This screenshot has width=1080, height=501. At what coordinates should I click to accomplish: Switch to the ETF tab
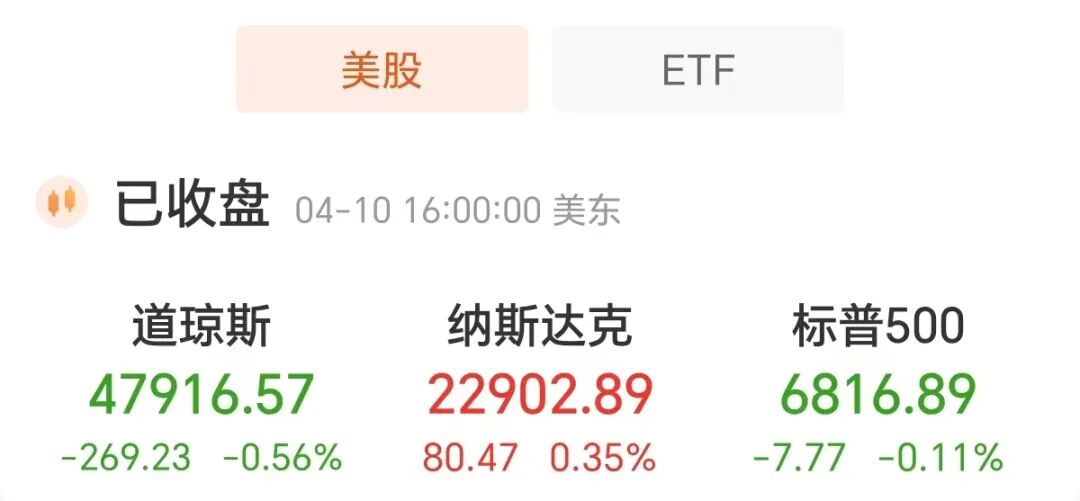[x=698, y=70]
